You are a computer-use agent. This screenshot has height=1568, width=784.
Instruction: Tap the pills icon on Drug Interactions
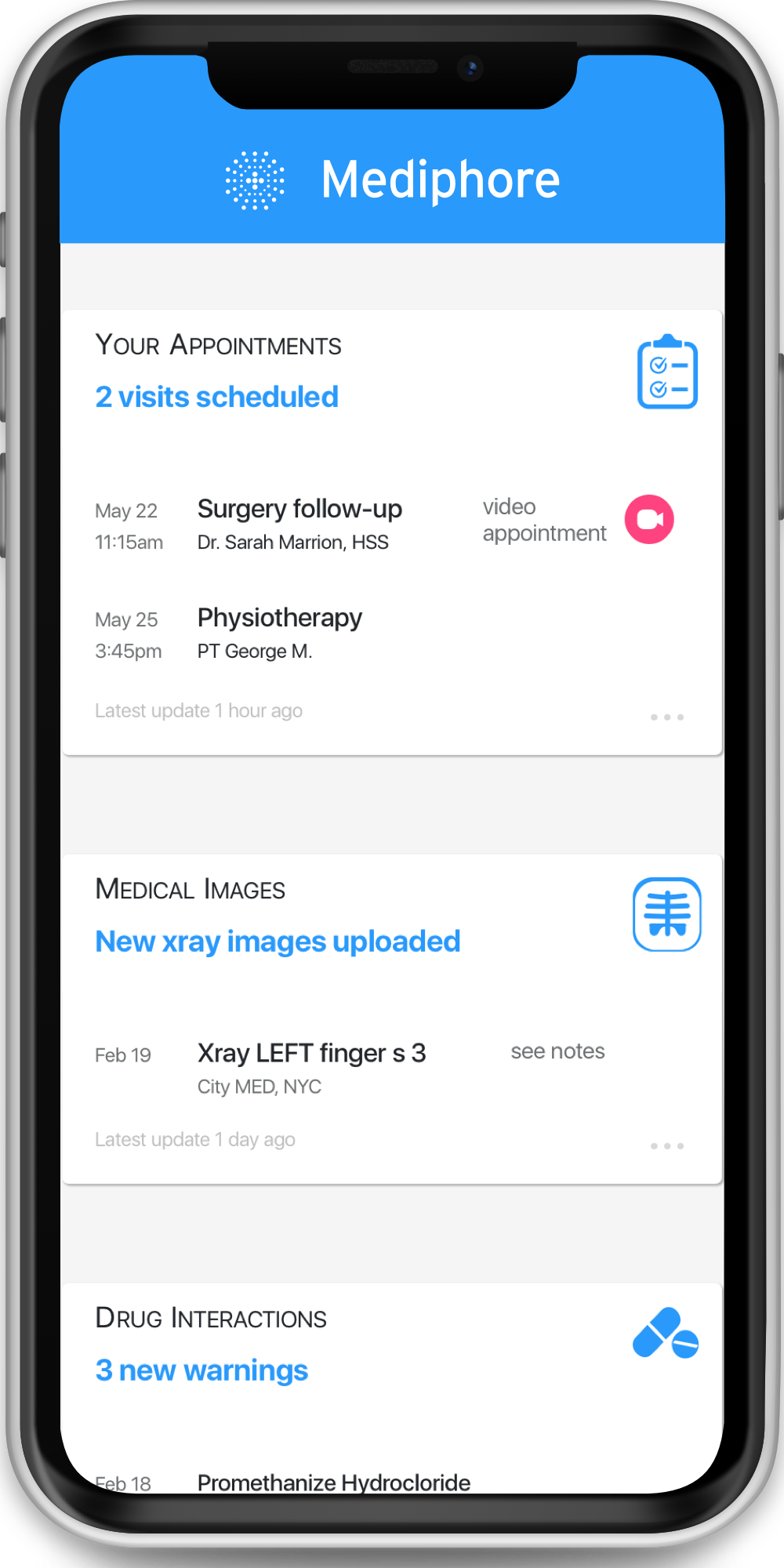click(x=665, y=1333)
